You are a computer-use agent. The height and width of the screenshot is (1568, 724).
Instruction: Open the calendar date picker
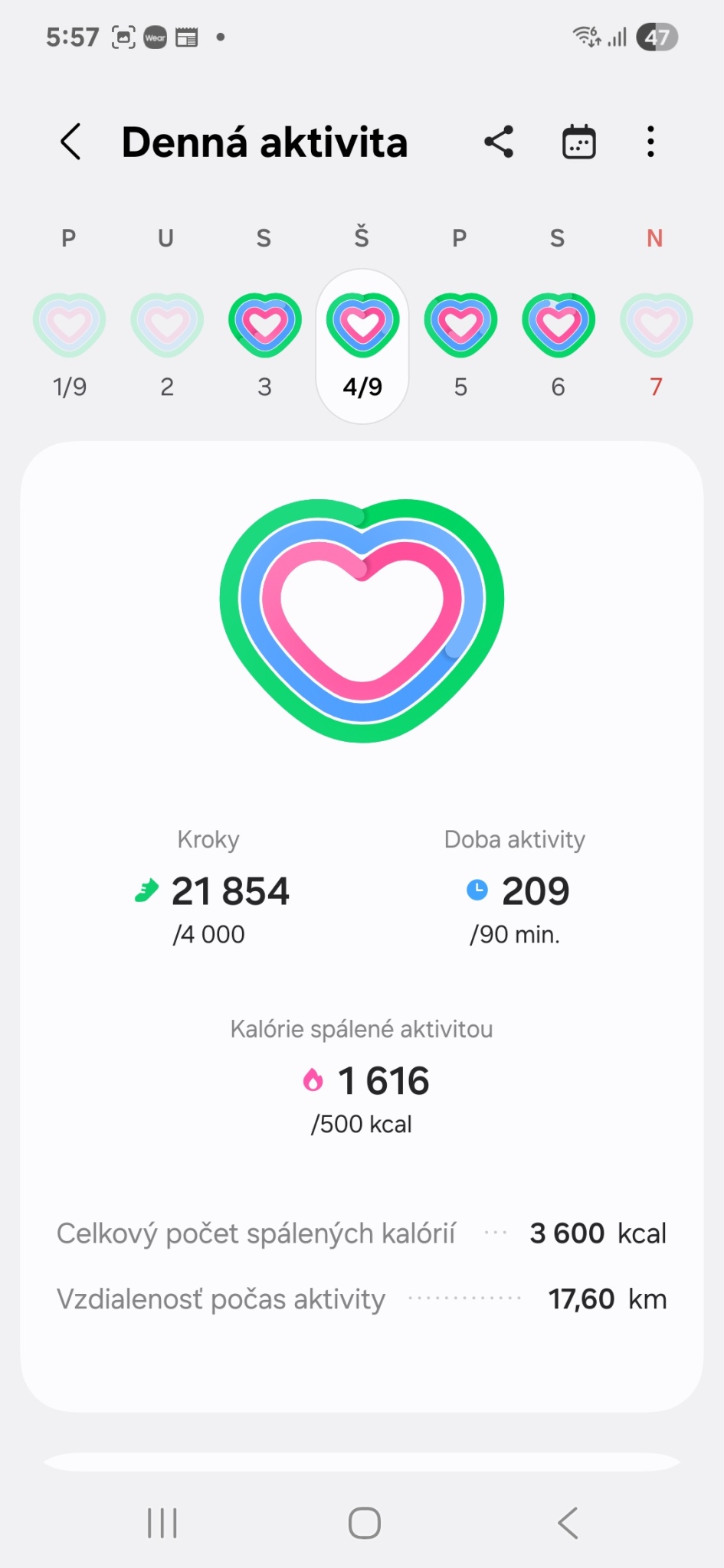578,142
